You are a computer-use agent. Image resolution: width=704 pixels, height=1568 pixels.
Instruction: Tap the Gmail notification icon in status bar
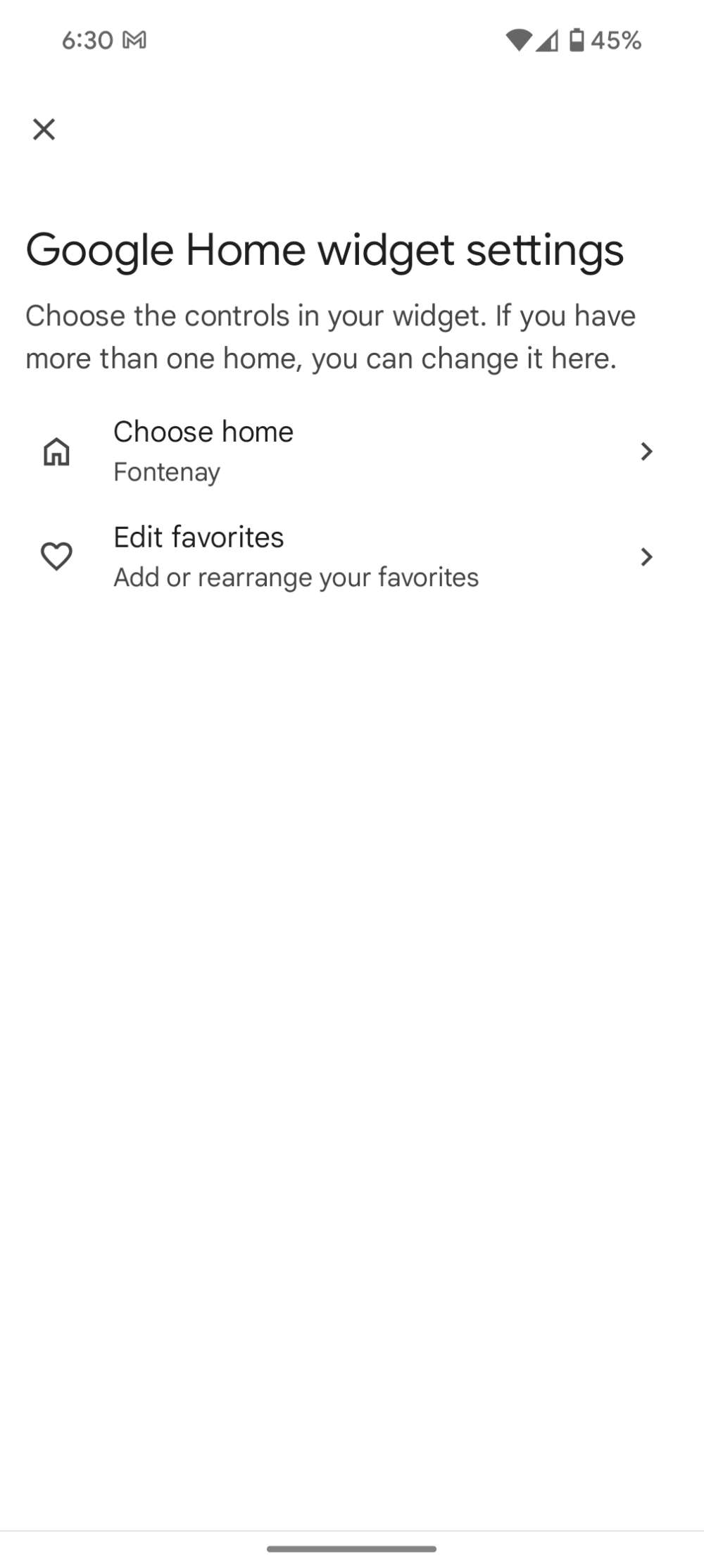135,40
